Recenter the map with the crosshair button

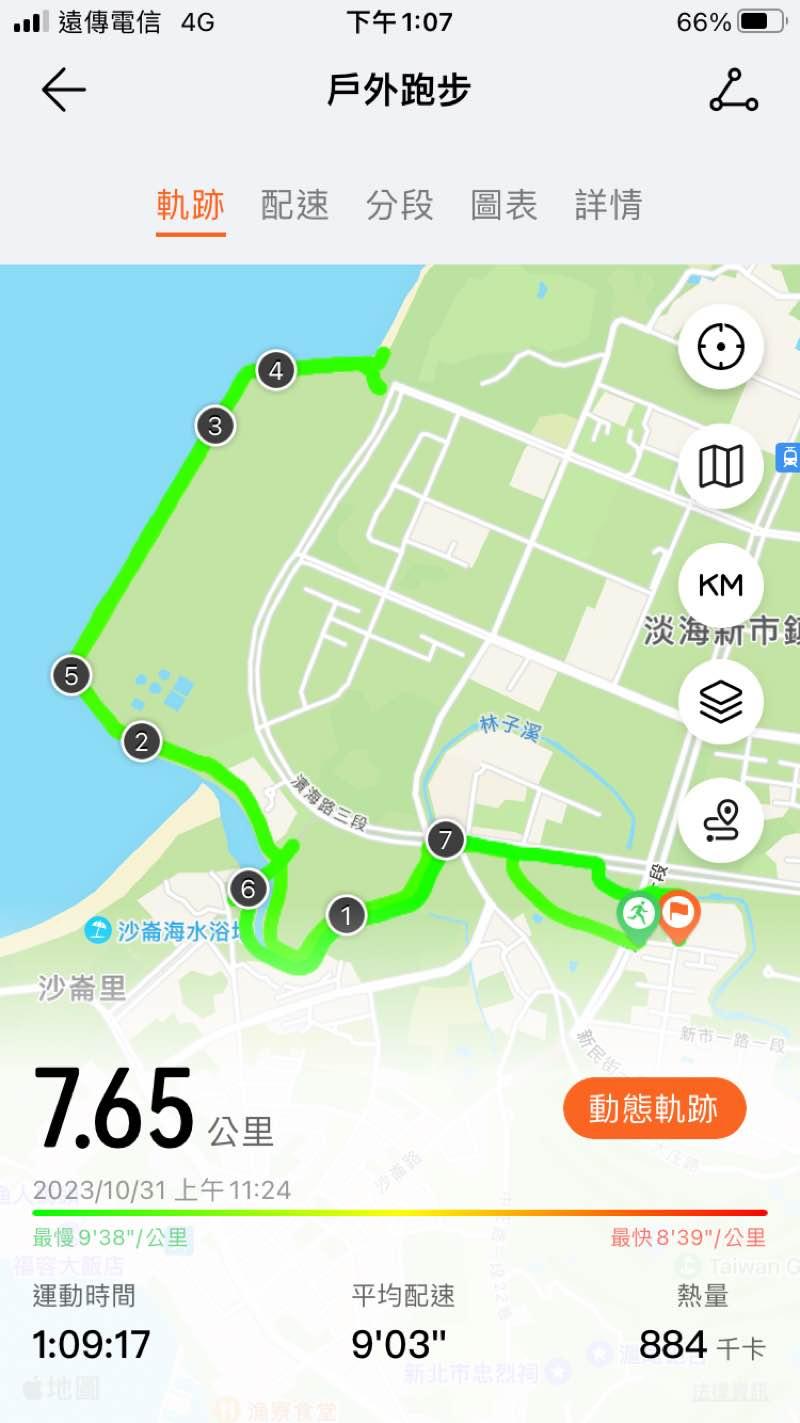(x=721, y=348)
